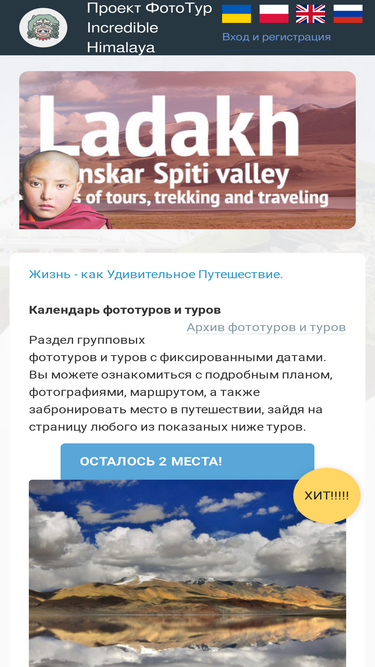Choose the Russian flag language
375x667 pixels.
(348, 14)
